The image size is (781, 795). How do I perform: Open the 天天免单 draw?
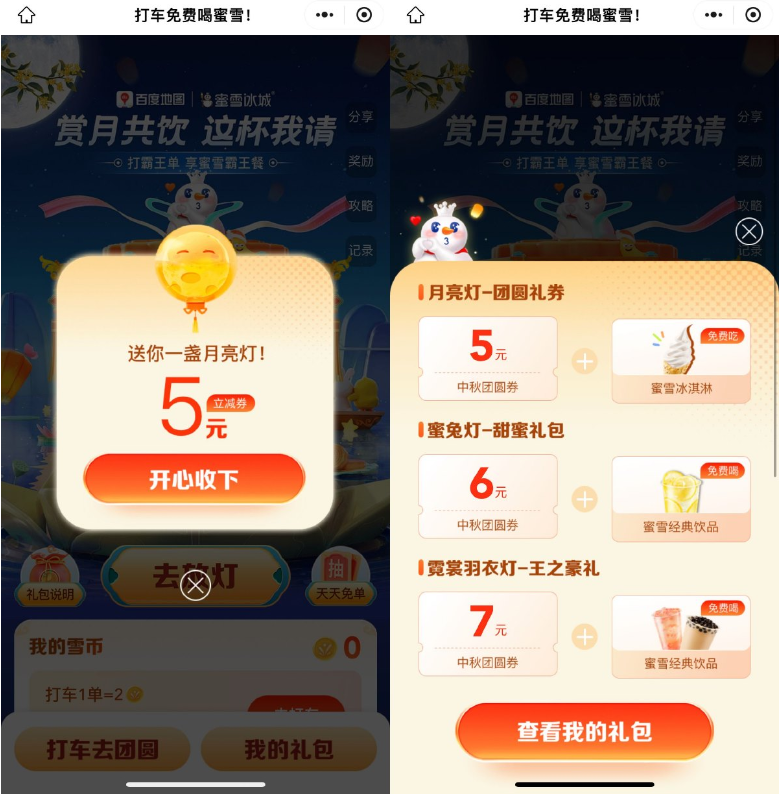(340, 580)
